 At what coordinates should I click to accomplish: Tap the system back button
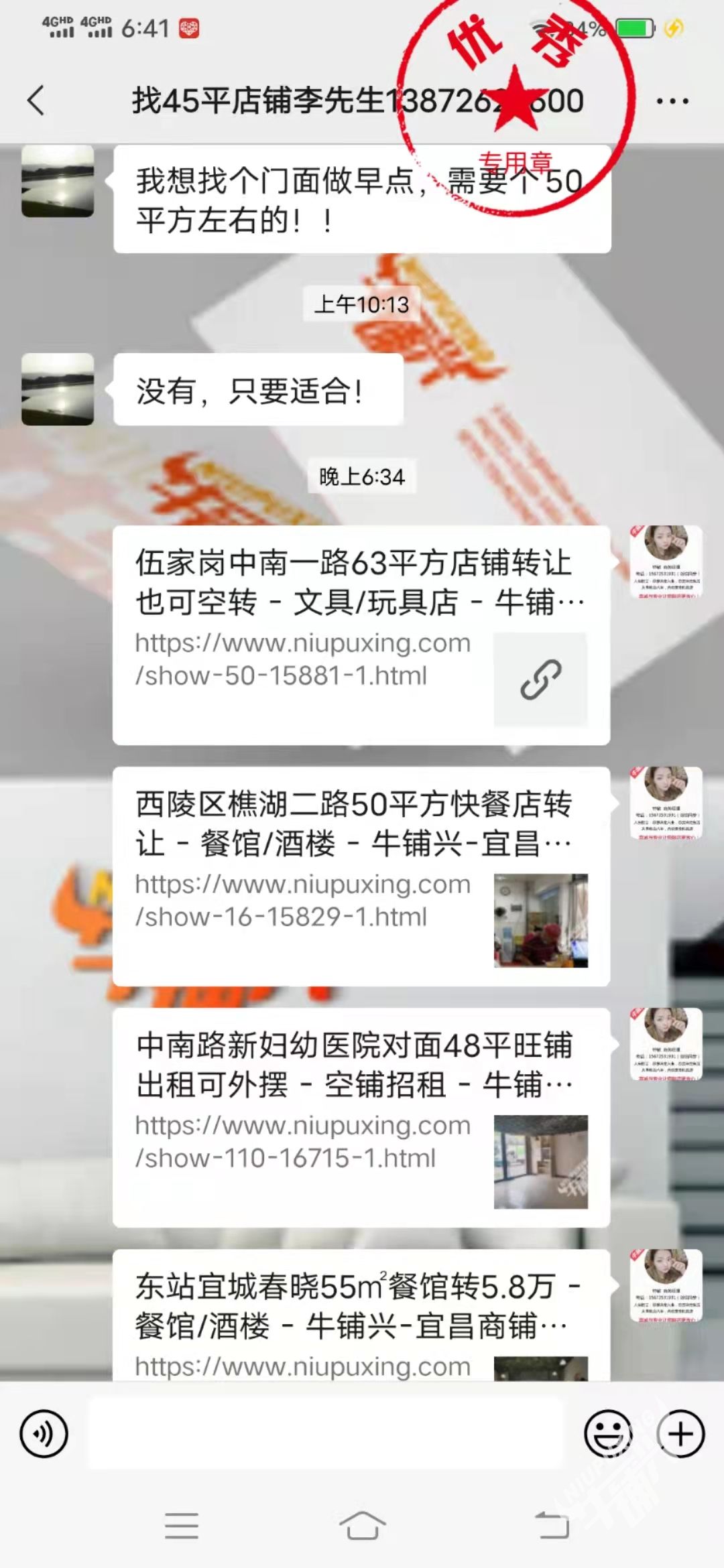pyautogui.click(x=552, y=1526)
